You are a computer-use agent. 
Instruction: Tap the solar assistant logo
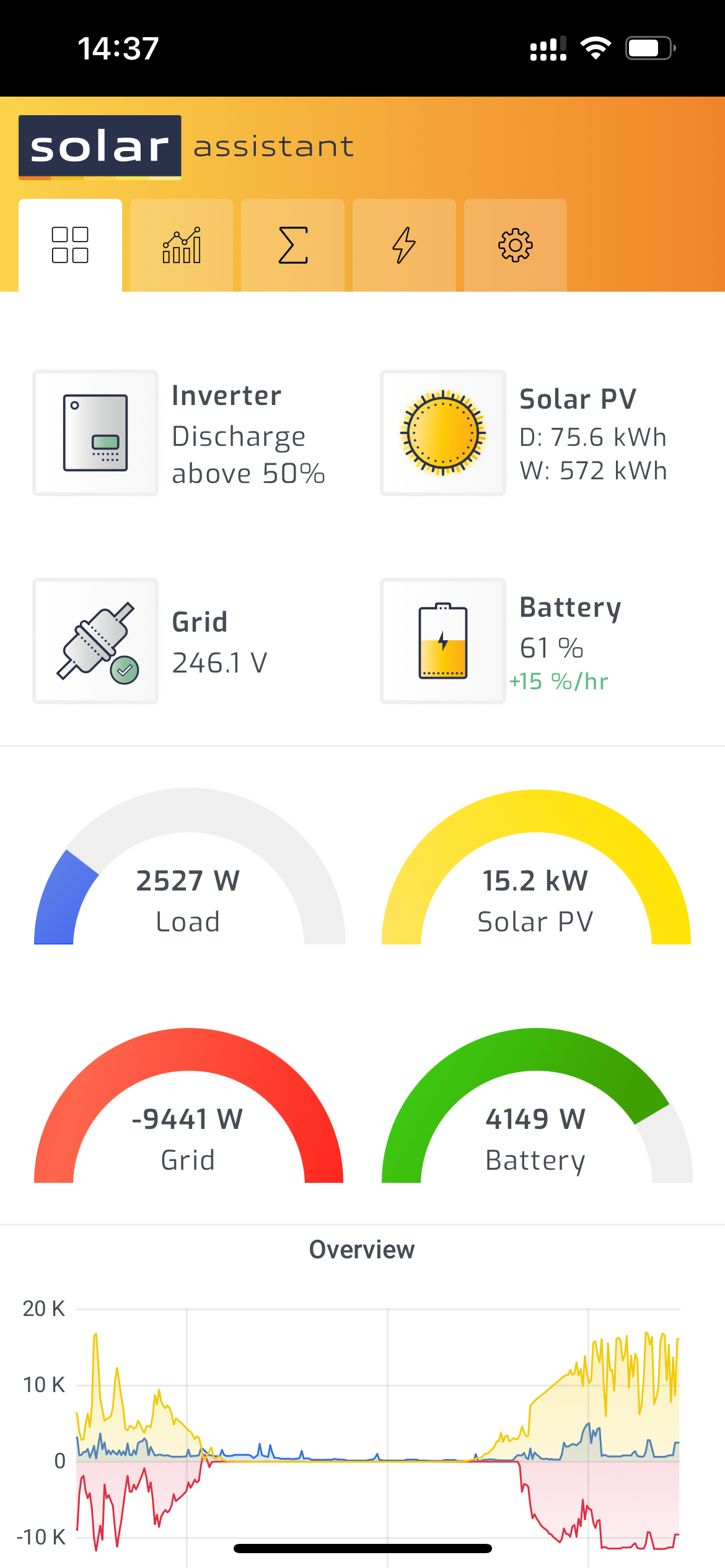[x=187, y=147]
